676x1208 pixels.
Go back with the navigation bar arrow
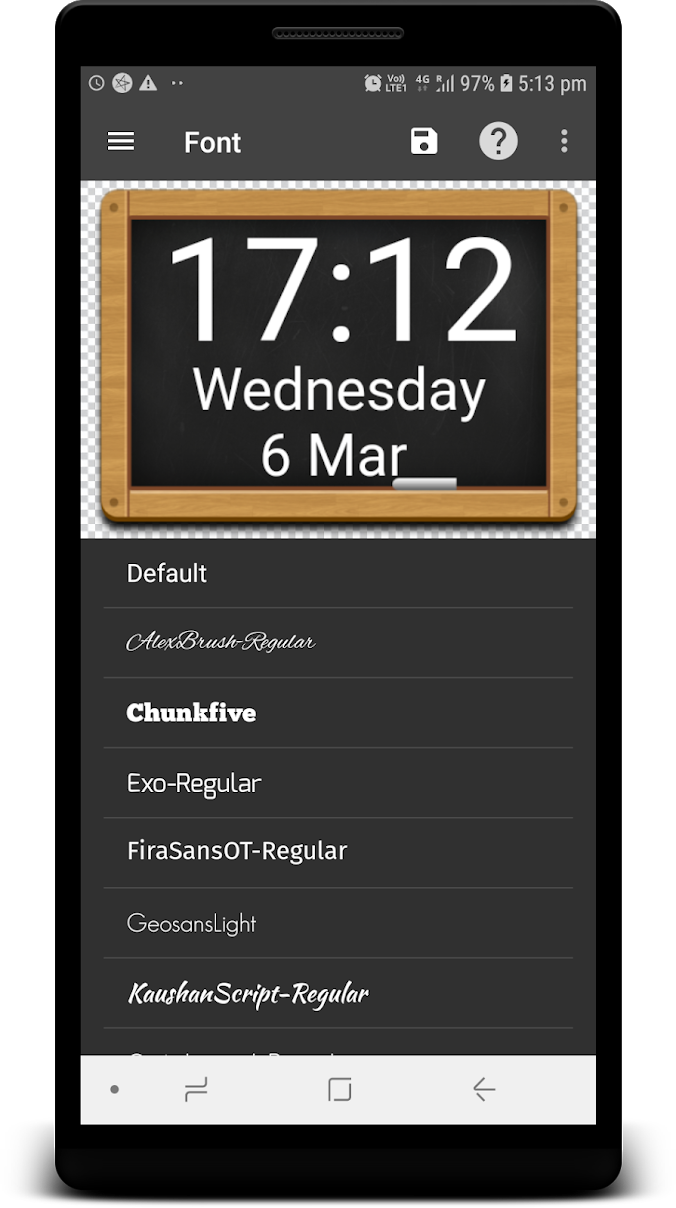[x=483, y=1089]
